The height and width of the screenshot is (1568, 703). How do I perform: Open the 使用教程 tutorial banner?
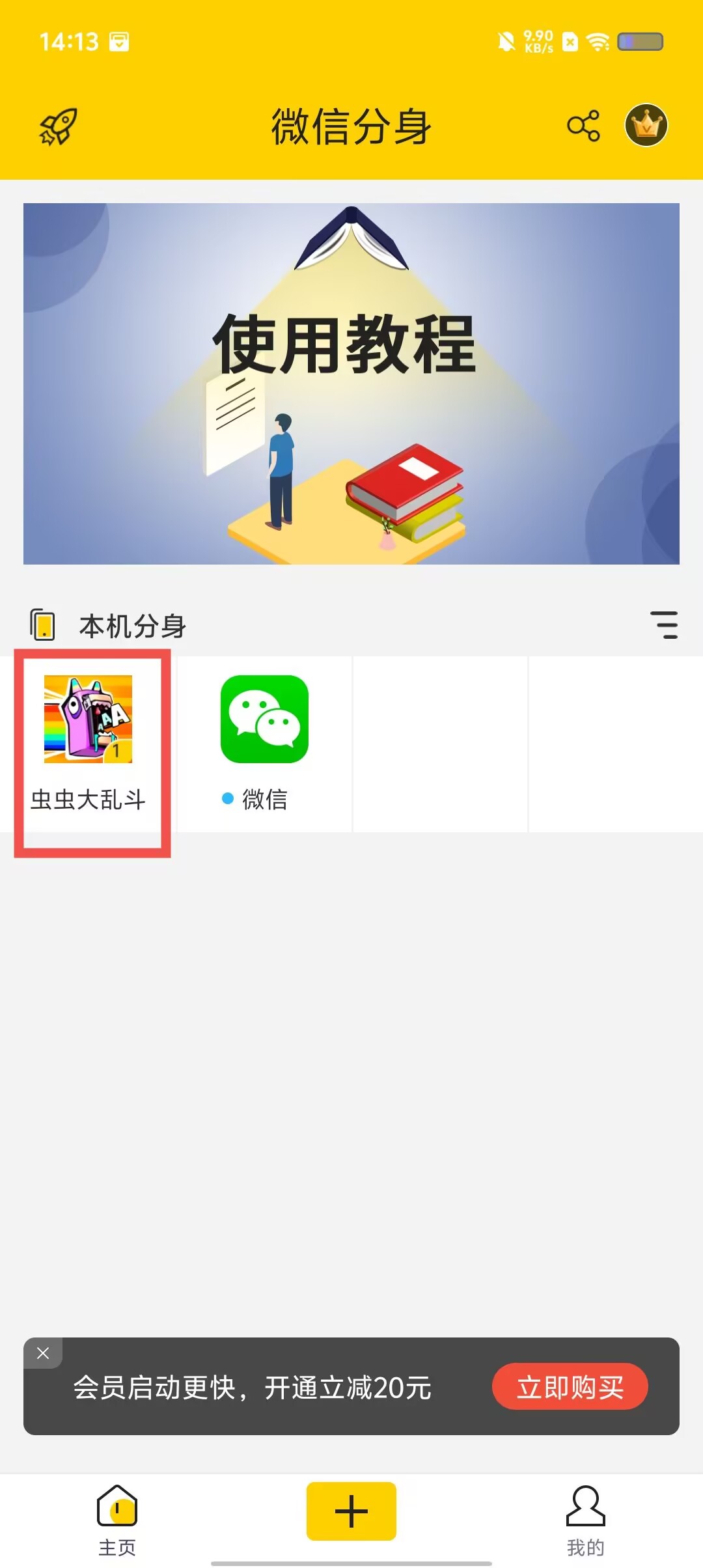pos(351,384)
